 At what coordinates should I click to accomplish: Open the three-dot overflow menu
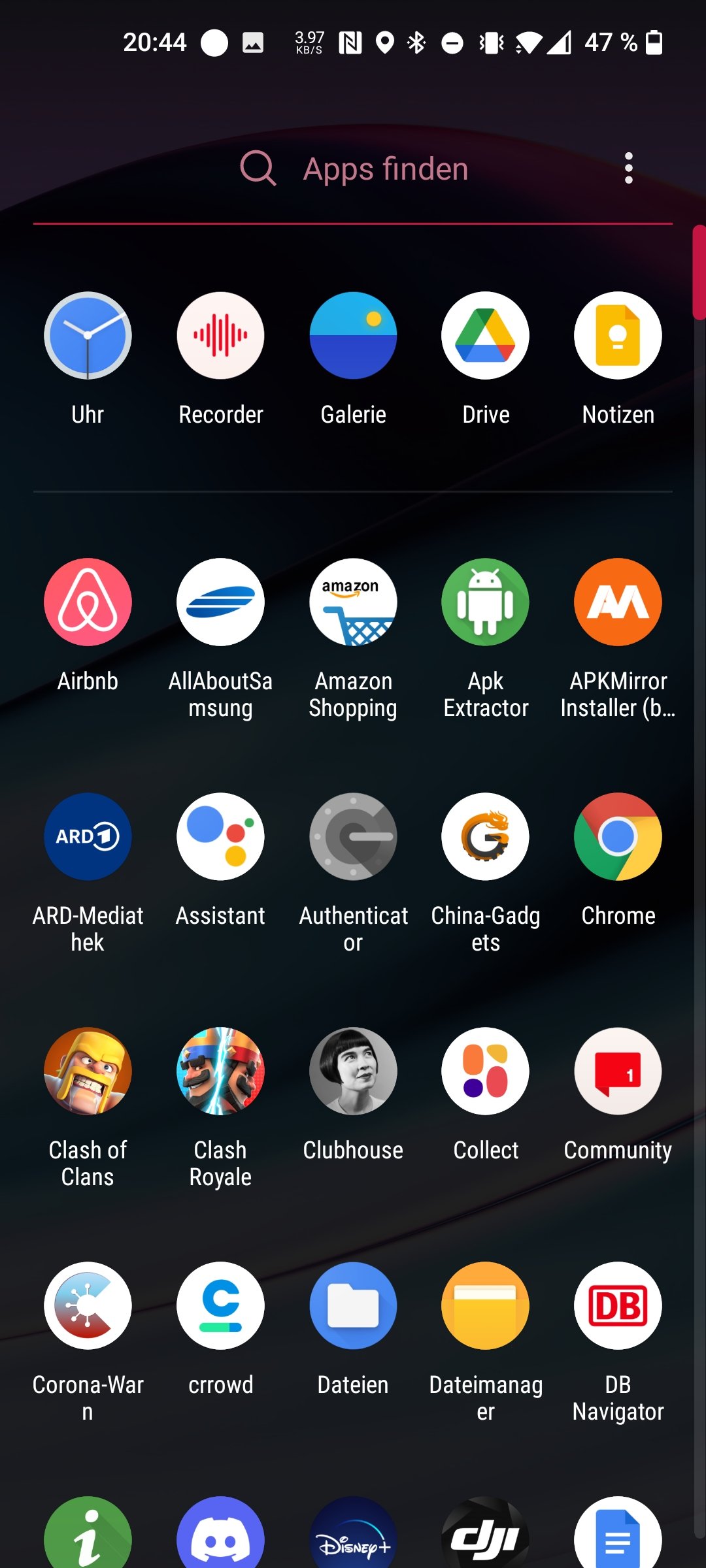[628, 169]
